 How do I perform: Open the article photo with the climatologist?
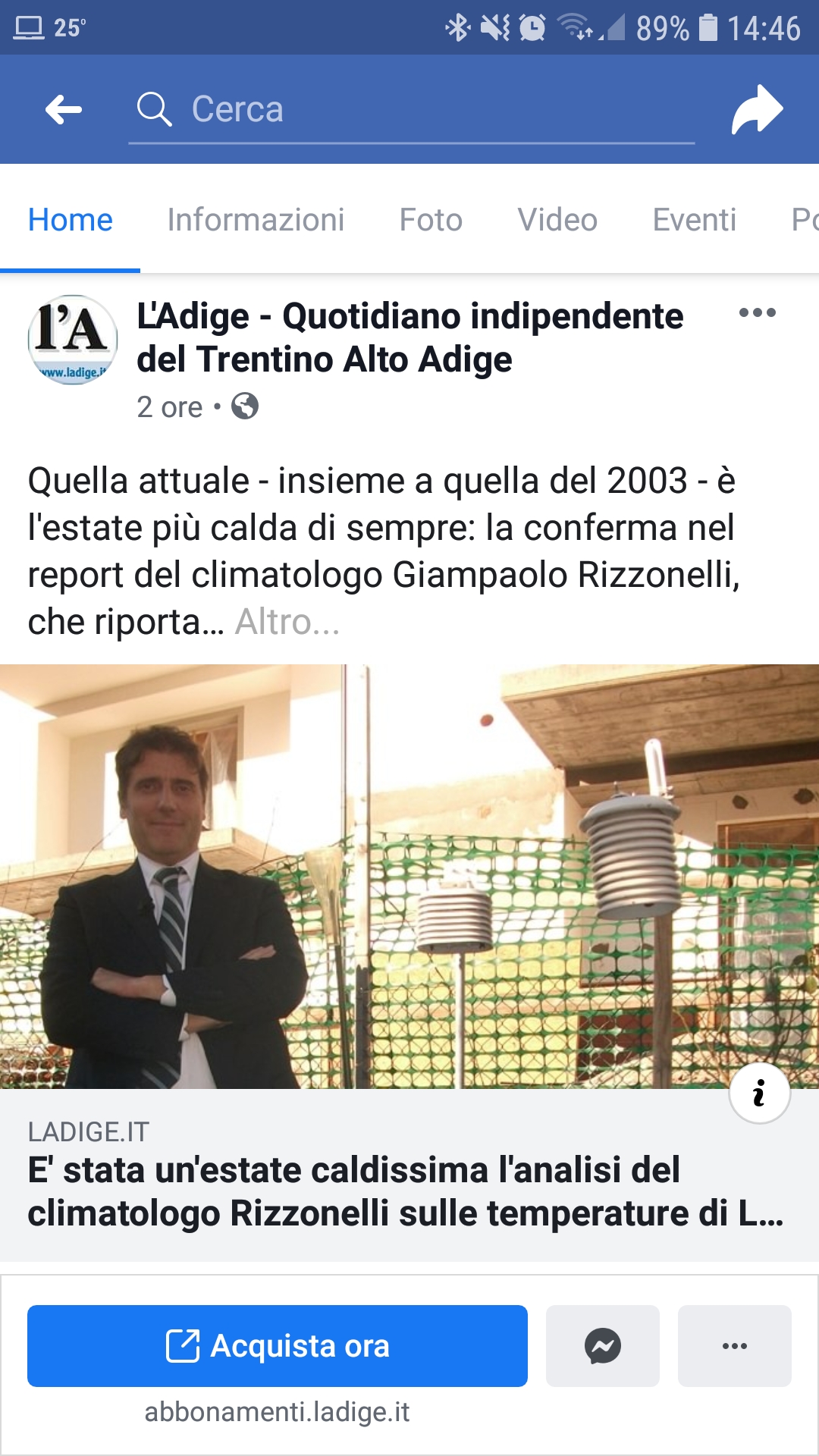(409, 876)
